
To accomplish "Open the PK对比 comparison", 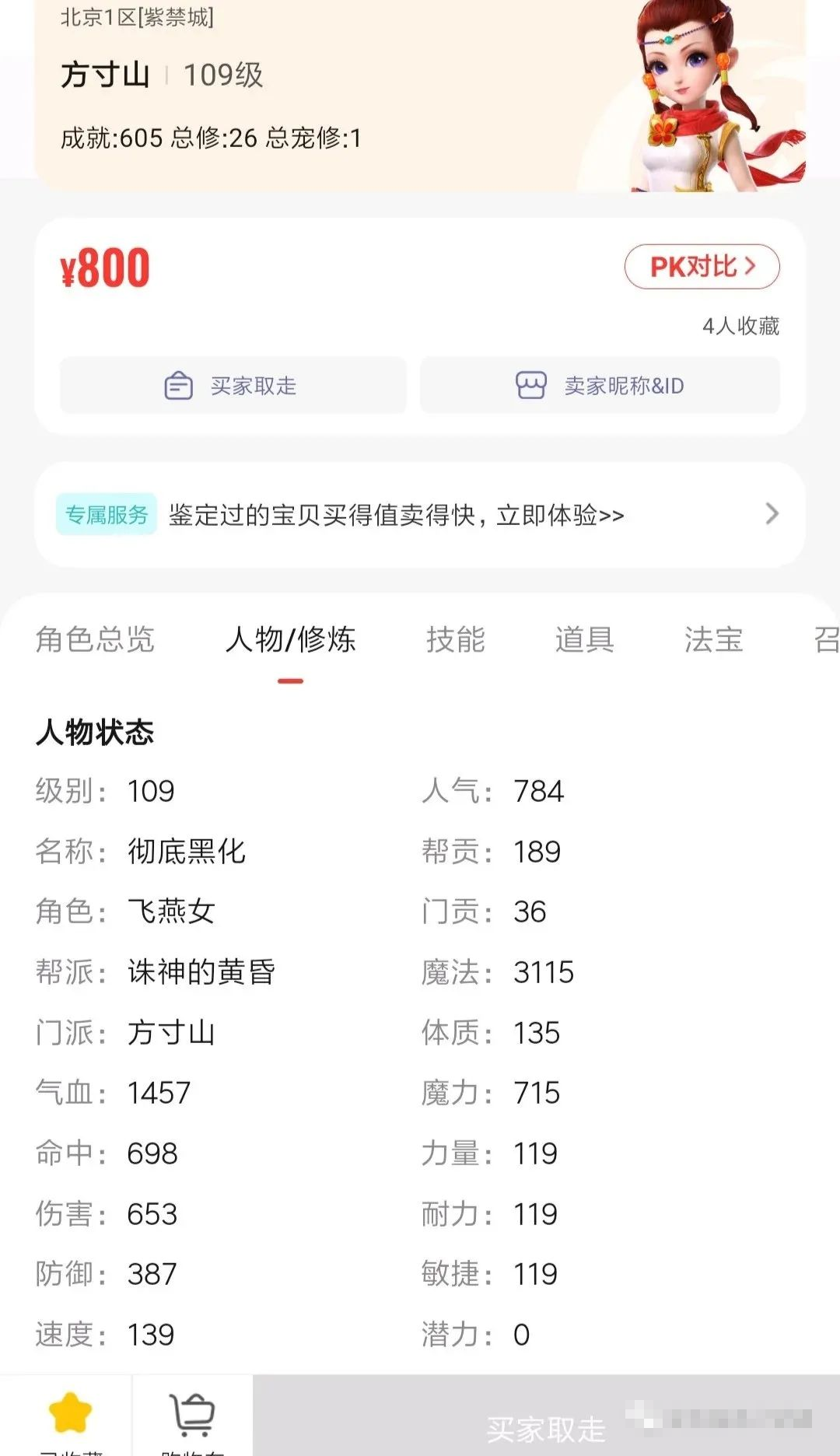I will pos(702,267).
